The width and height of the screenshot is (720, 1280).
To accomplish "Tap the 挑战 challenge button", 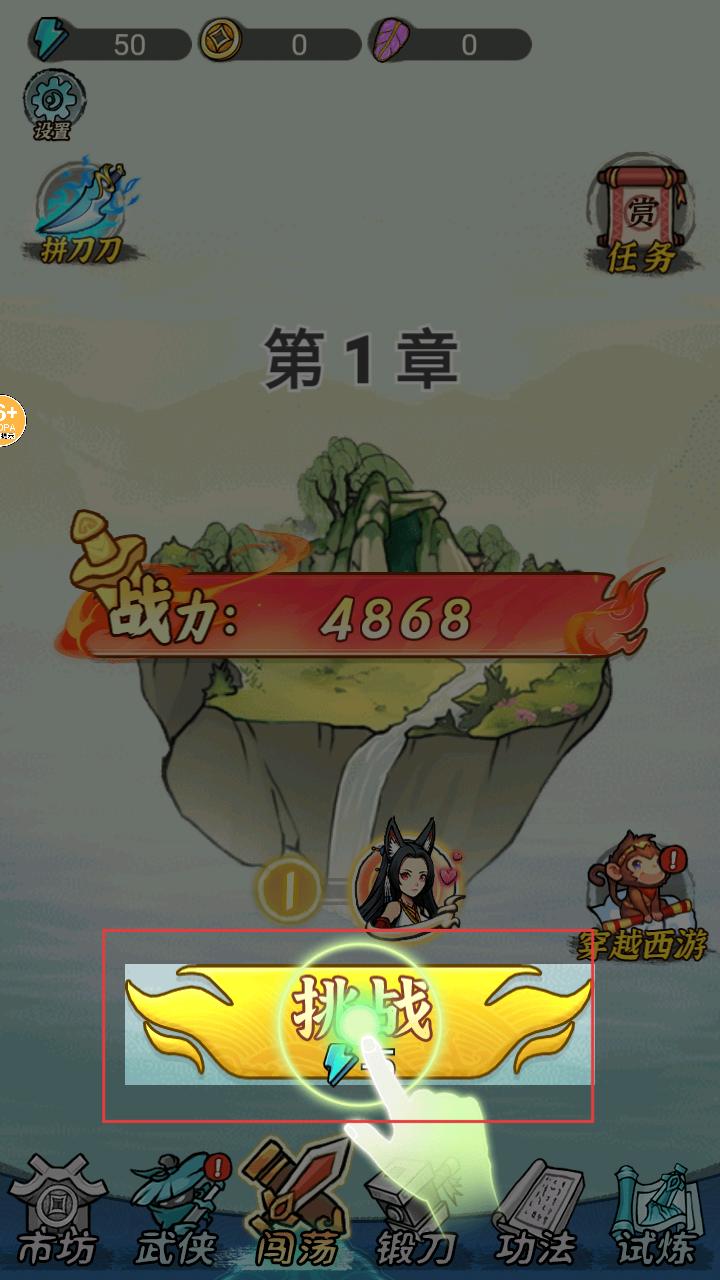I will point(358,1022).
